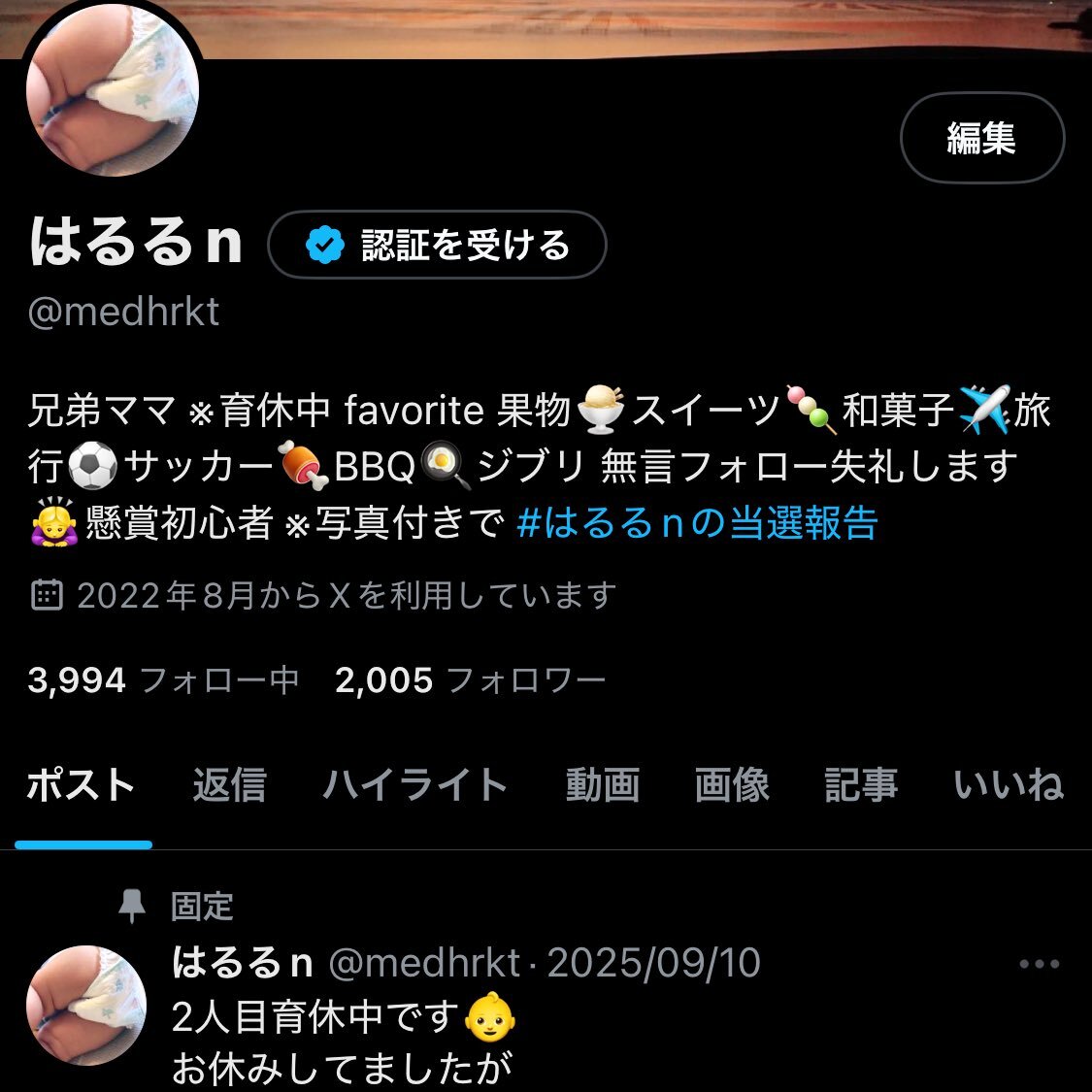Switch to the 記事 tab
The height and width of the screenshot is (1092, 1092).
pyautogui.click(x=861, y=785)
